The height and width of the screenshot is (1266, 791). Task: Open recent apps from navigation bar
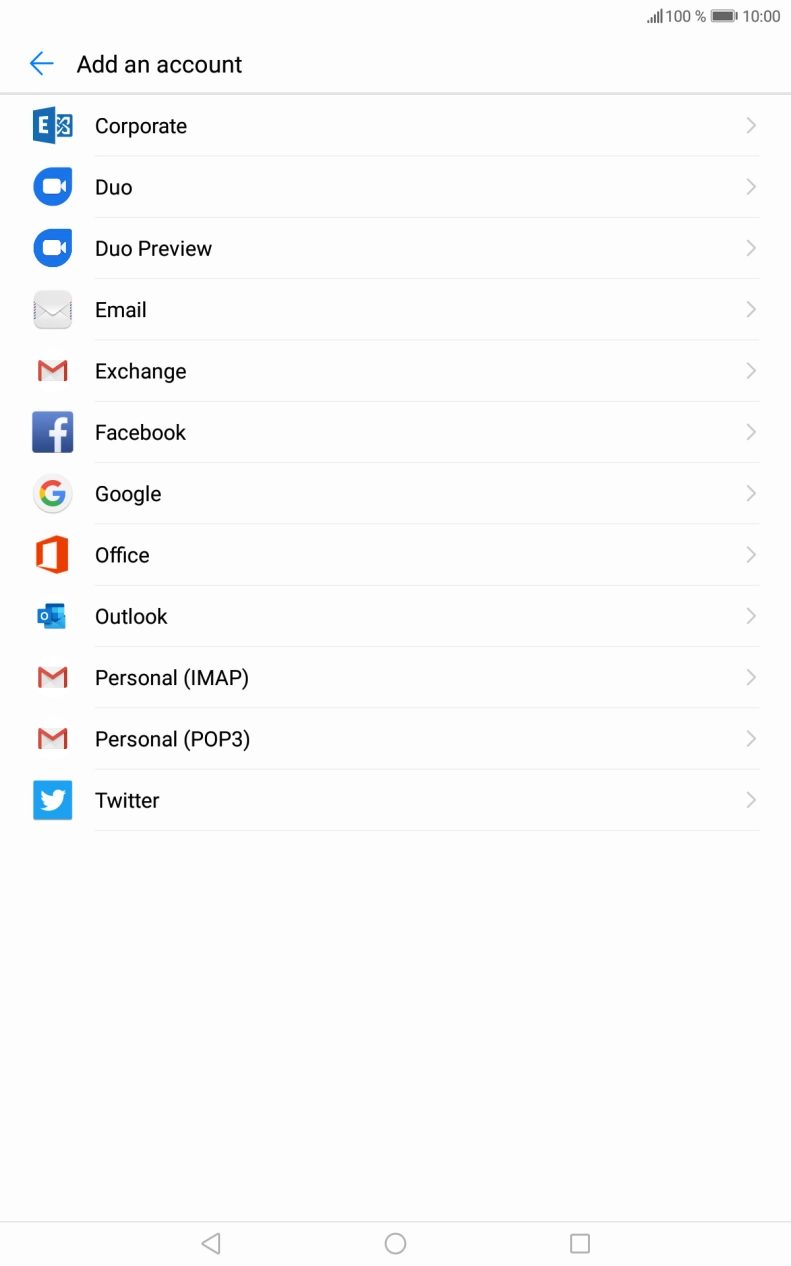tap(580, 1243)
